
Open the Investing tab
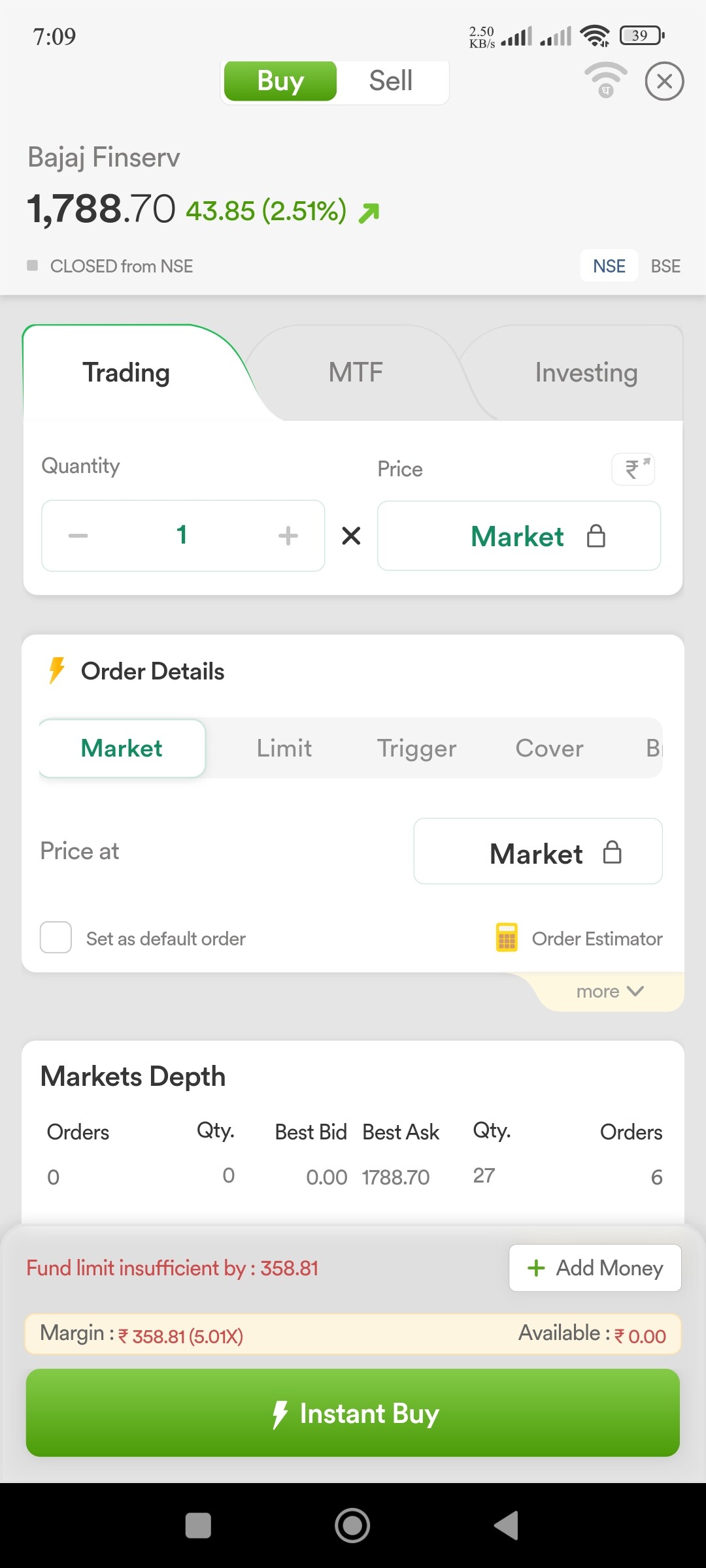tap(586, 372)
